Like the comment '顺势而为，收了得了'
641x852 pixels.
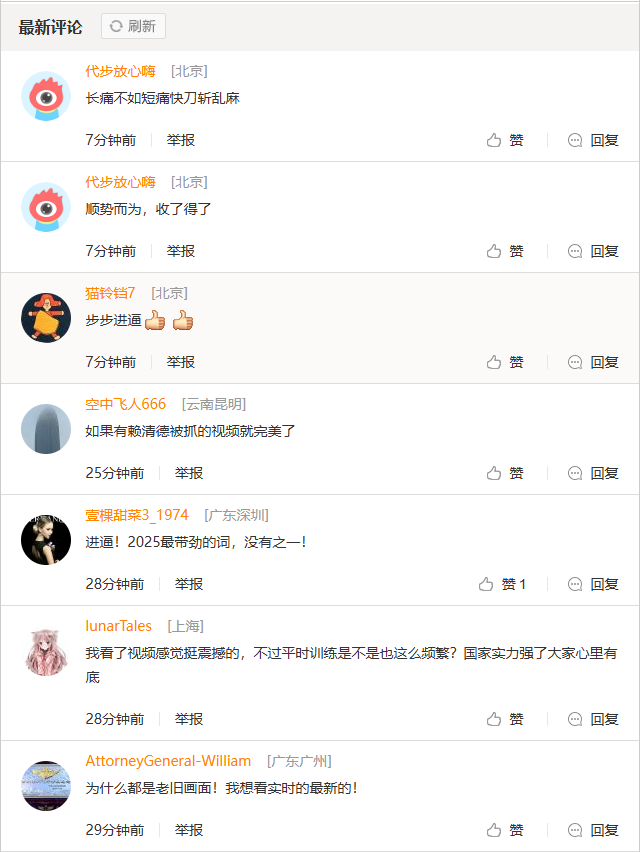[x=505, y=251]
